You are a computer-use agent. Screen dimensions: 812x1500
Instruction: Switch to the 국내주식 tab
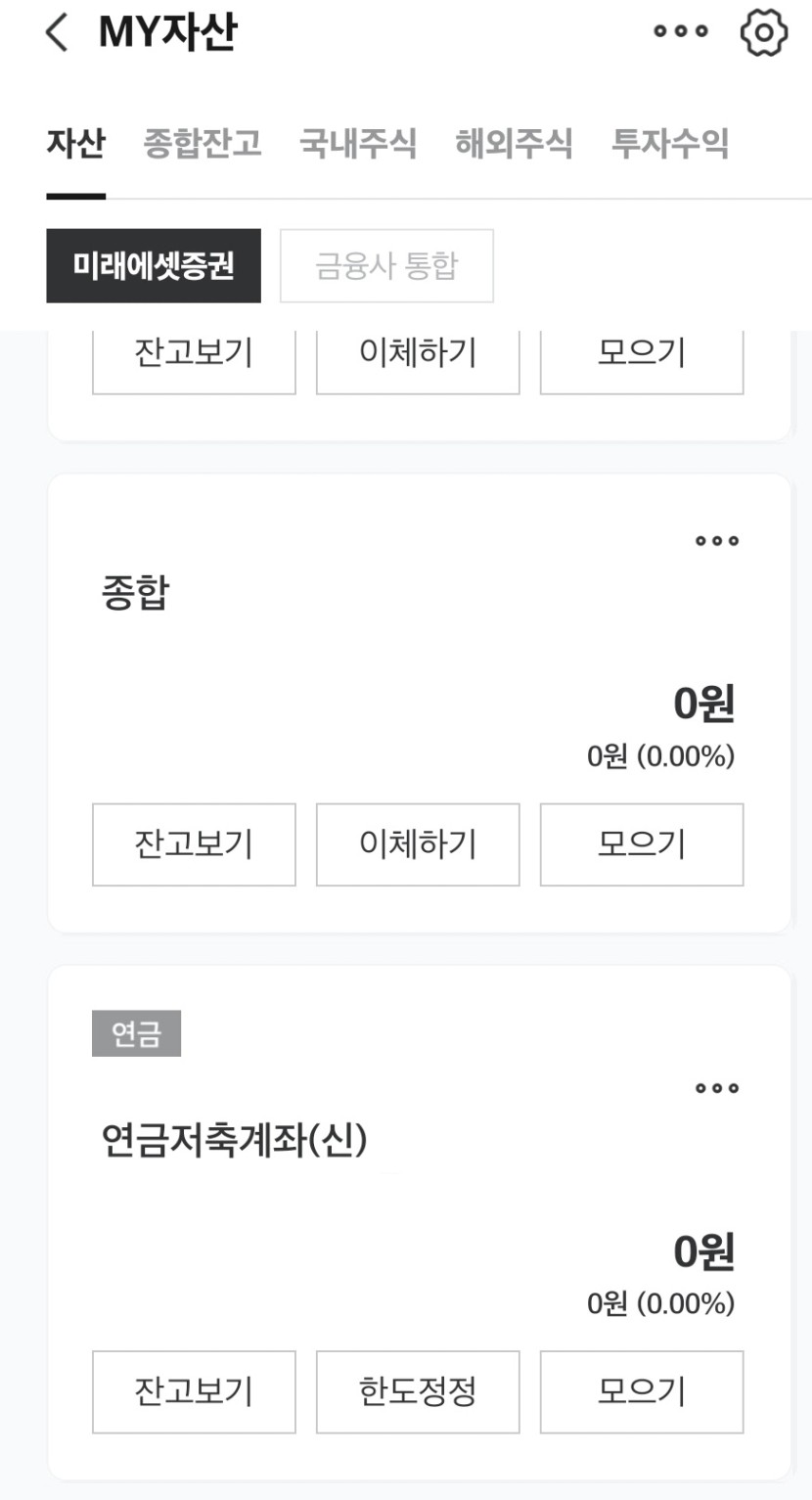[358, 144]
